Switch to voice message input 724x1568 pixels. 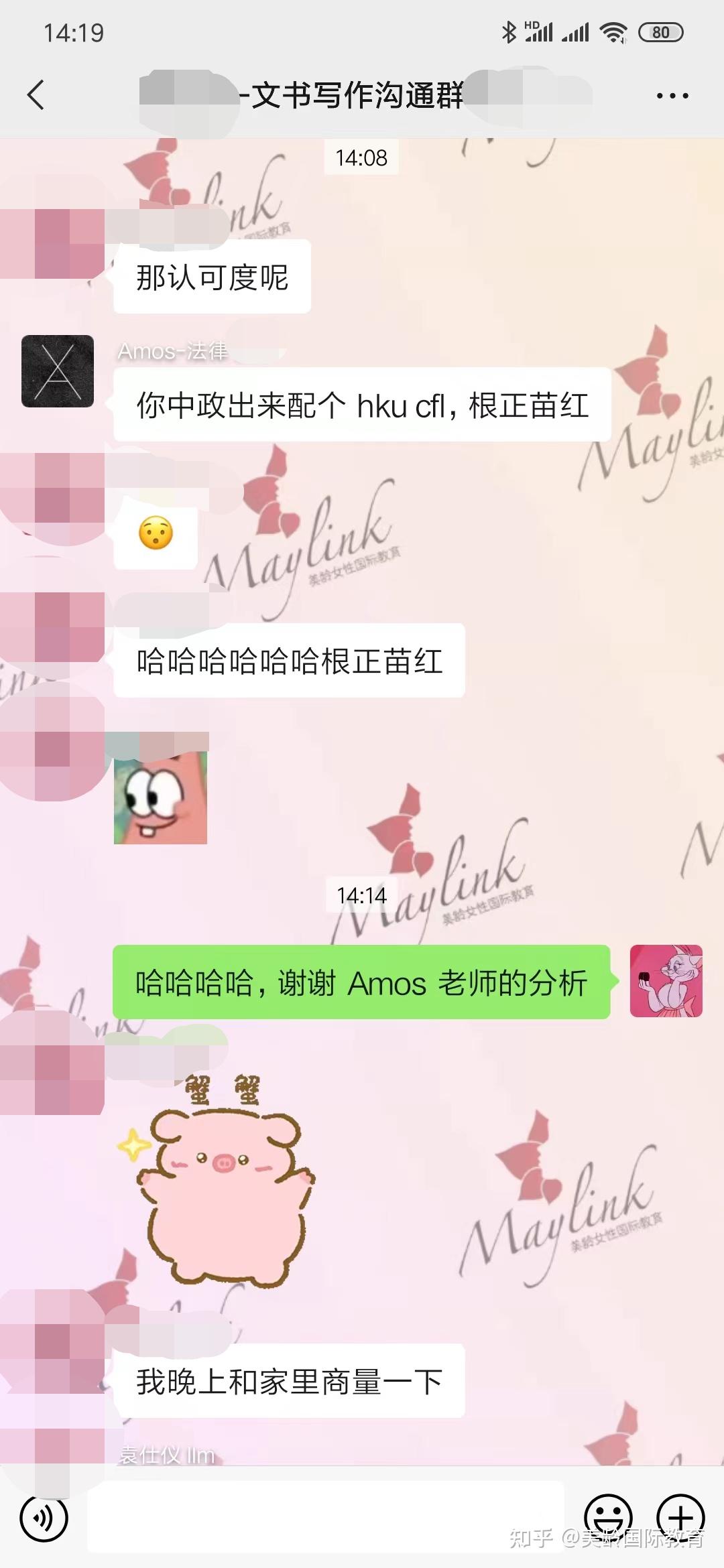pyautogui.click(x=44, y=1517)
